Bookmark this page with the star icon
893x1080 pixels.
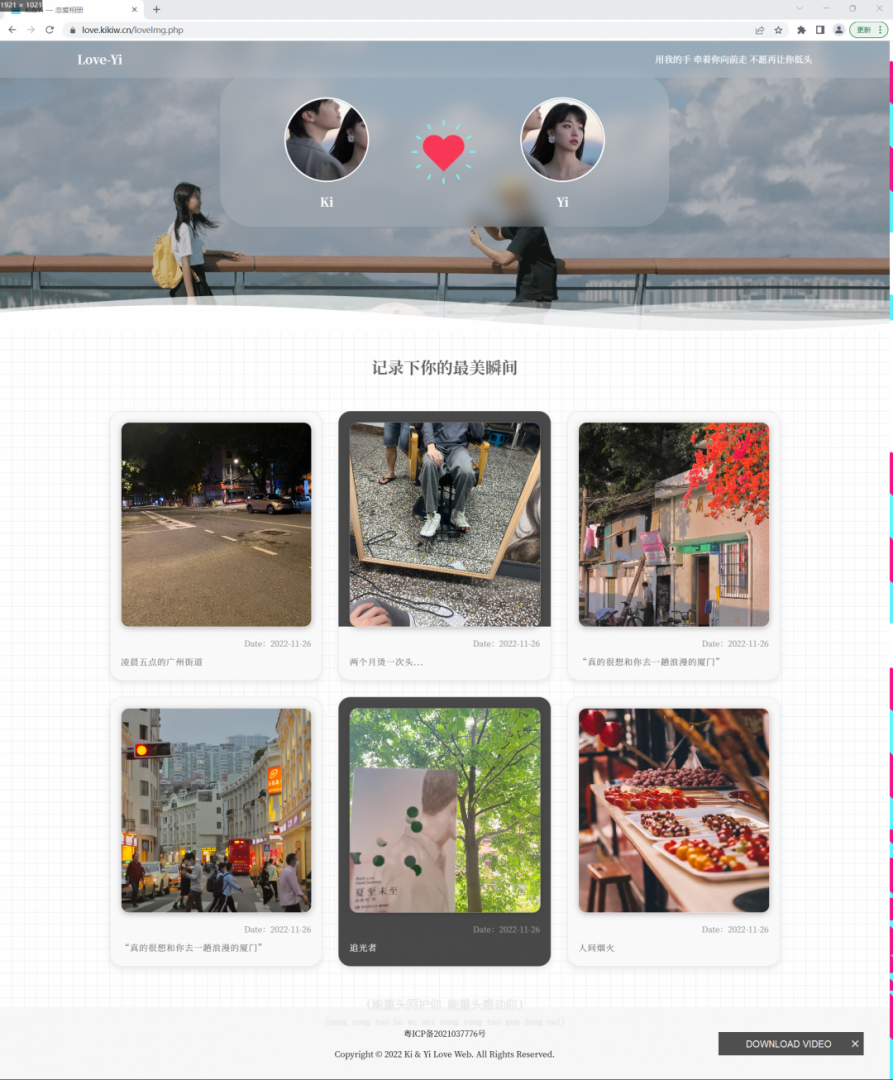pyautogui.click(x=778, y=30)
